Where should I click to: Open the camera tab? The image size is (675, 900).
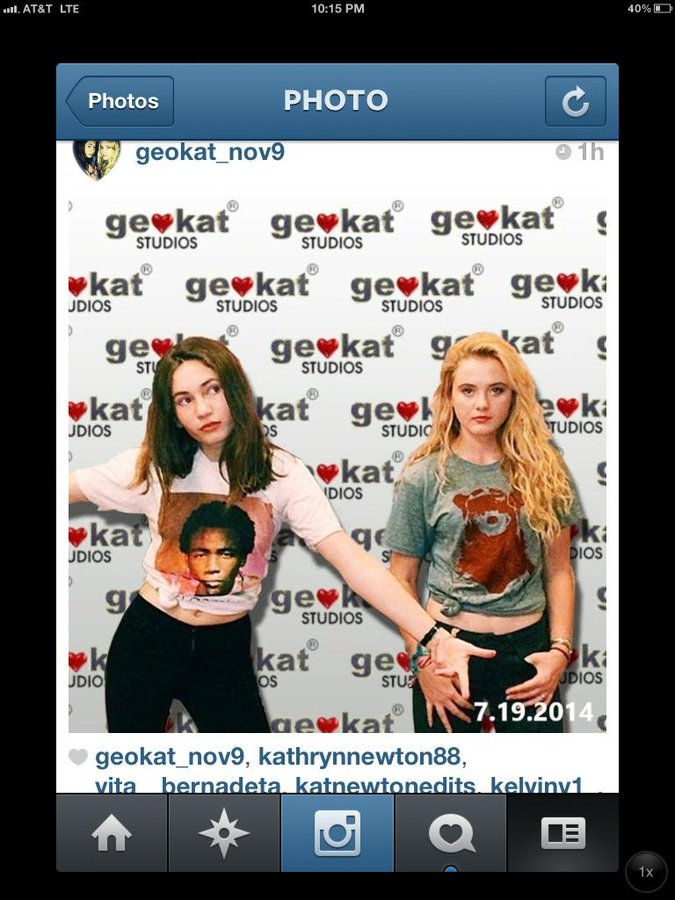point(337,833)
